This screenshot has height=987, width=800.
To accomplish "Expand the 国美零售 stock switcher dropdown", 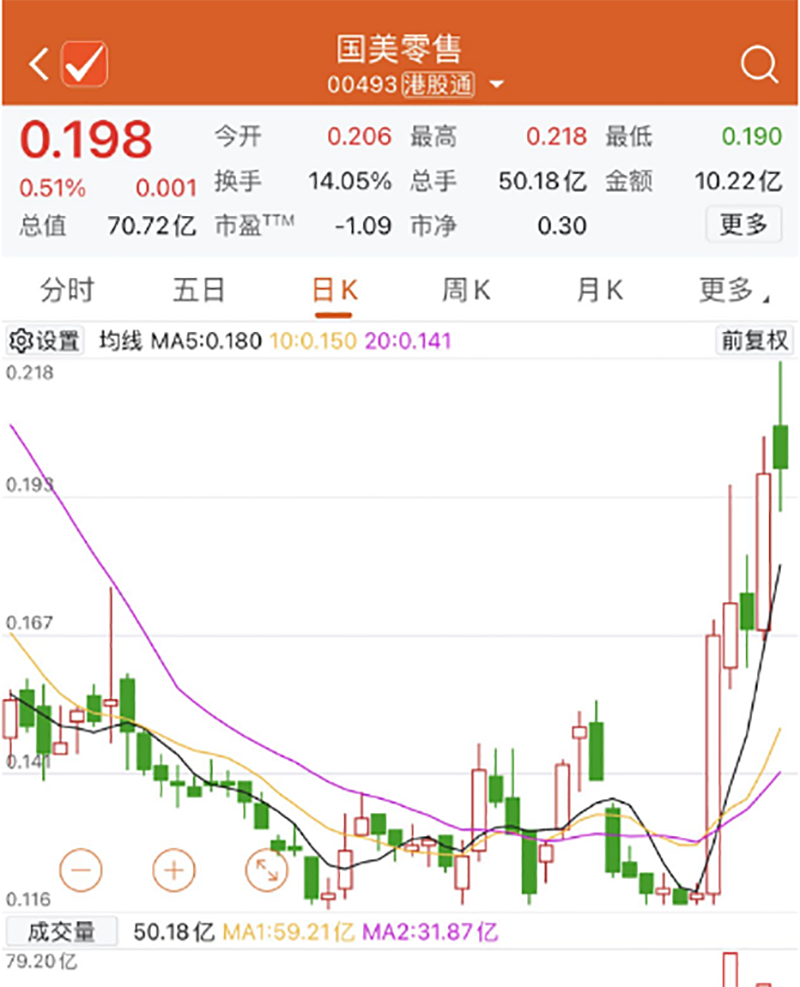I will click(x=497, y=85).
